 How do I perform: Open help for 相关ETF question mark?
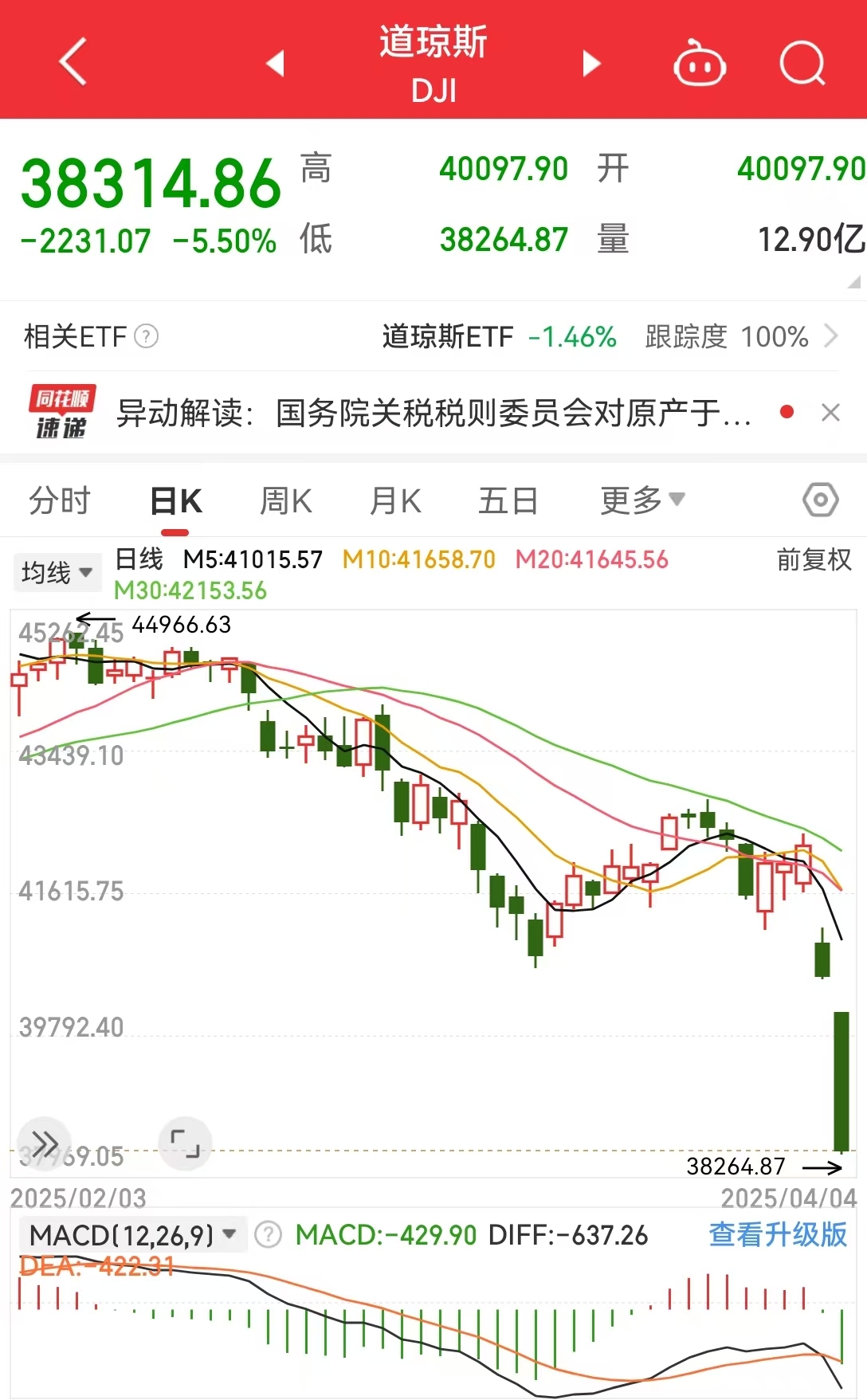click(x=145, y=337)
